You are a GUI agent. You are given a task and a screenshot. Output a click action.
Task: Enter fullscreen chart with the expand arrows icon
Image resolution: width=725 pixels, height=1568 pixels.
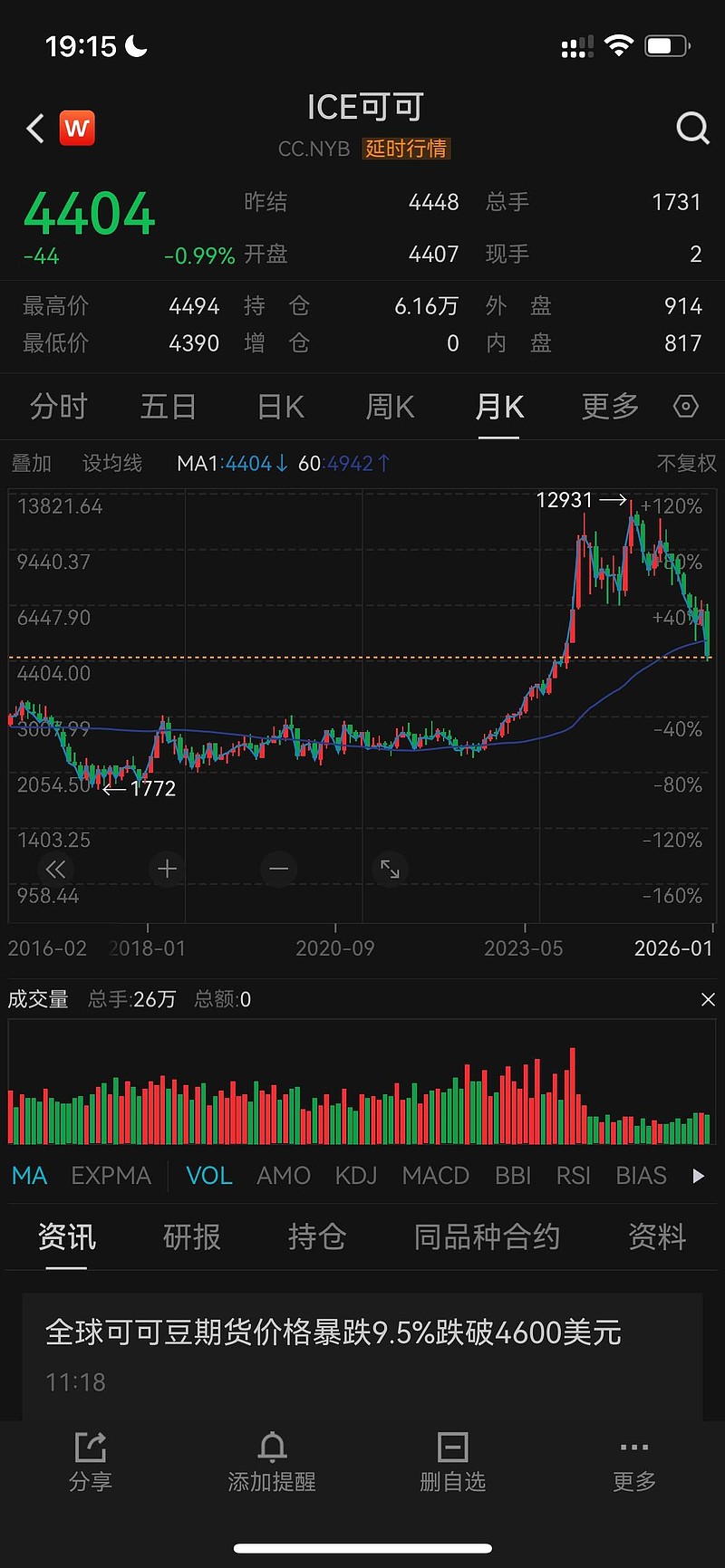pyautogui.click(x=390, y=869)
